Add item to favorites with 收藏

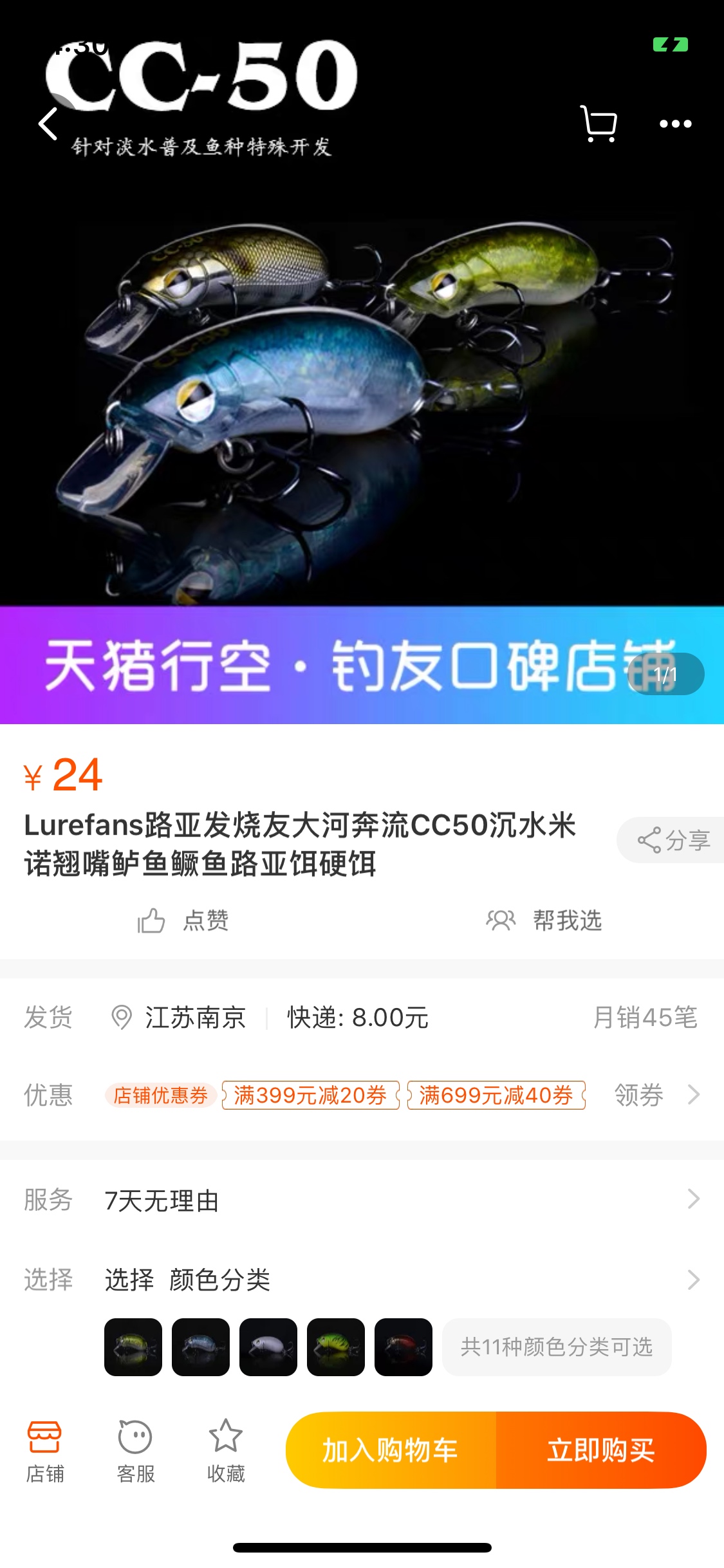(x=226, y=1451)
